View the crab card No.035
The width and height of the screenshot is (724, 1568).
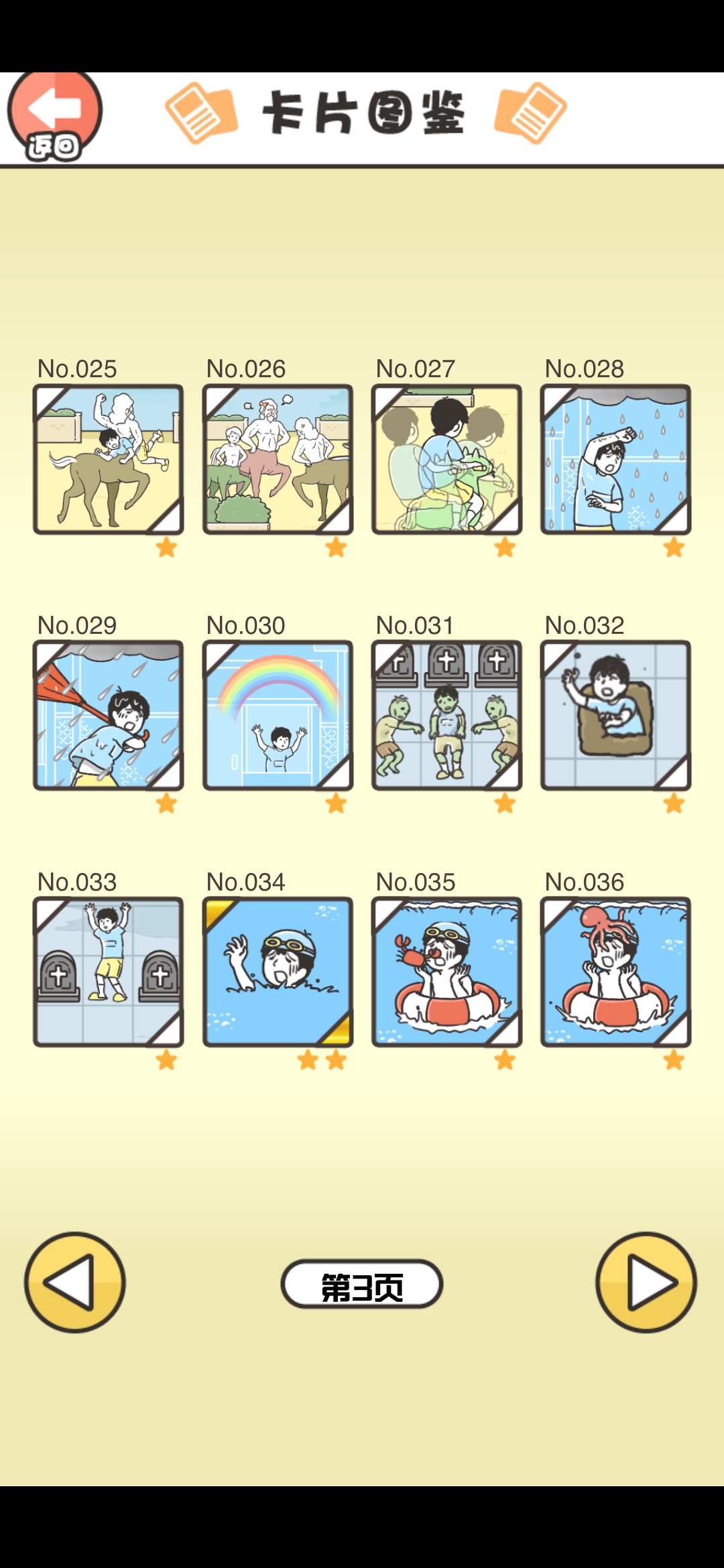point(447,972)
